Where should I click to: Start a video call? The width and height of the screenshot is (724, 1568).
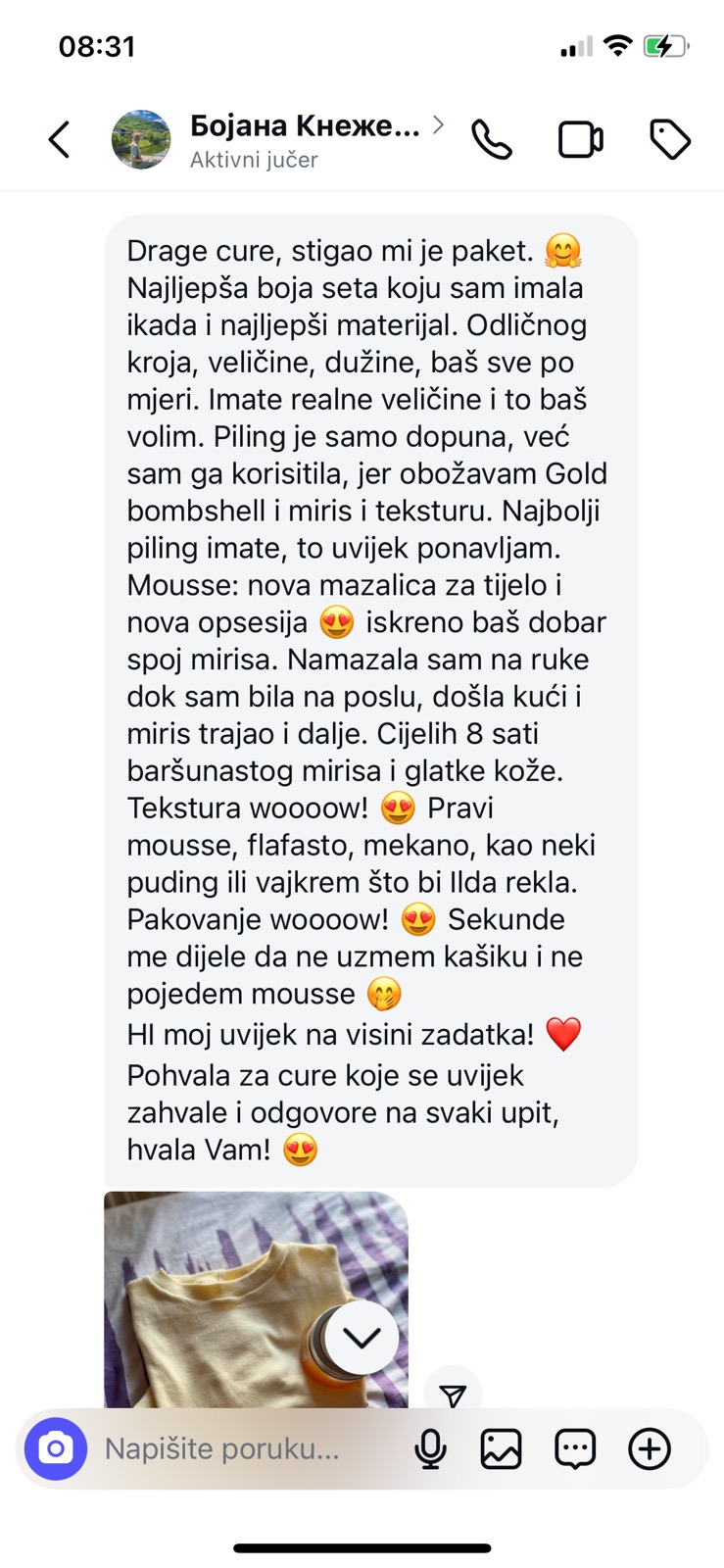coord(580,139)
